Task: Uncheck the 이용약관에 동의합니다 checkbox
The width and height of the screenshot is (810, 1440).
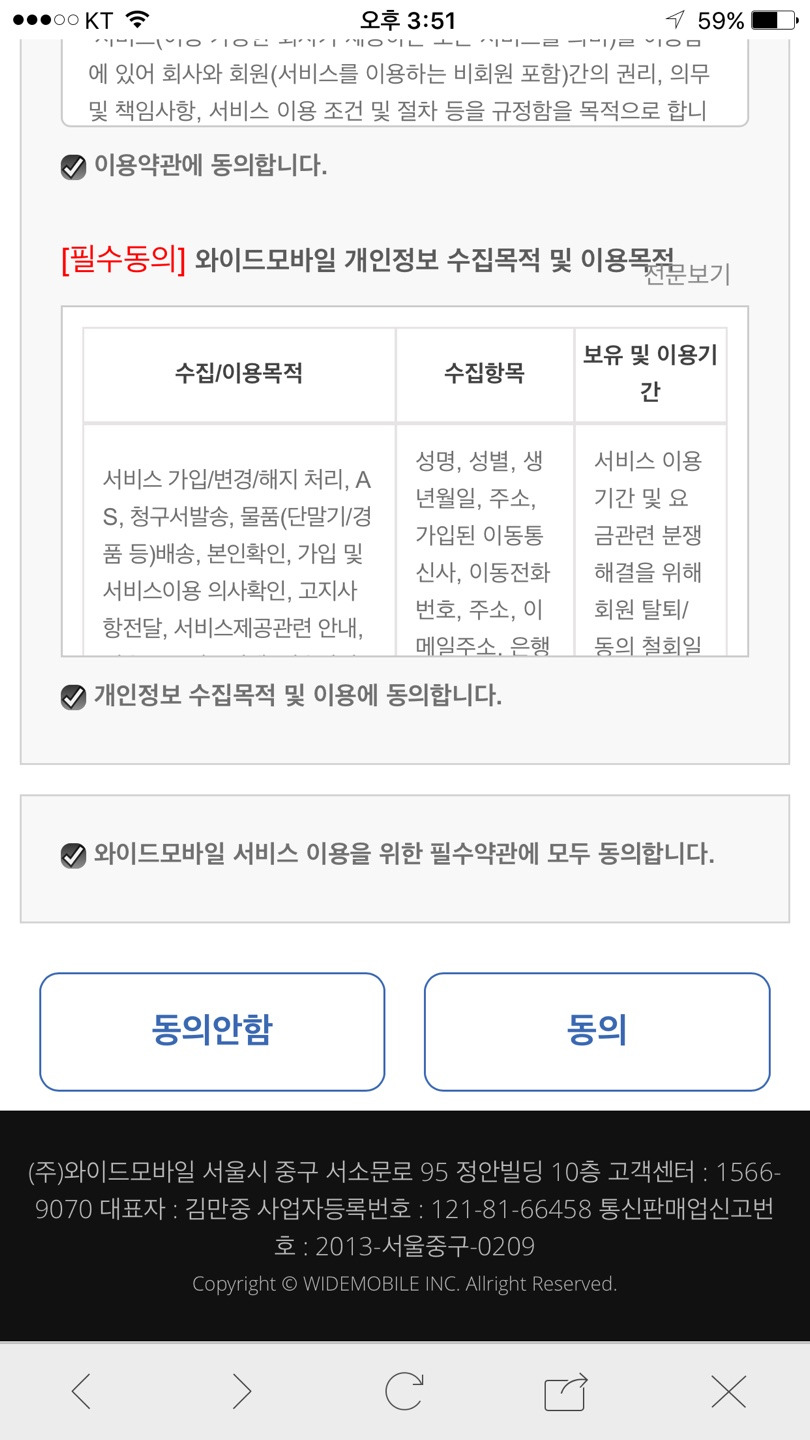Action: (x=71, y=167)
